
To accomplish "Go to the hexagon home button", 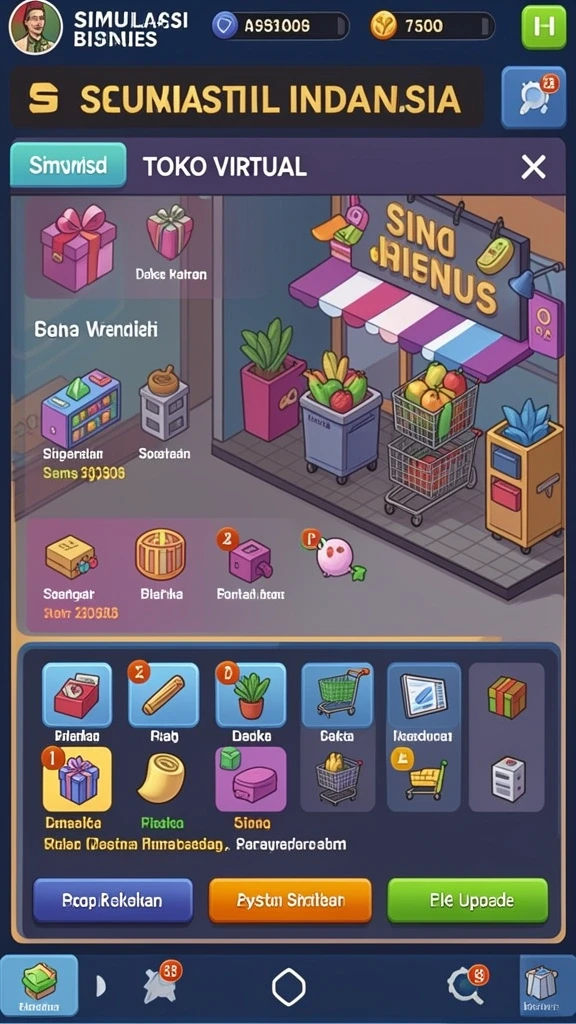I will tap(288, 987).
